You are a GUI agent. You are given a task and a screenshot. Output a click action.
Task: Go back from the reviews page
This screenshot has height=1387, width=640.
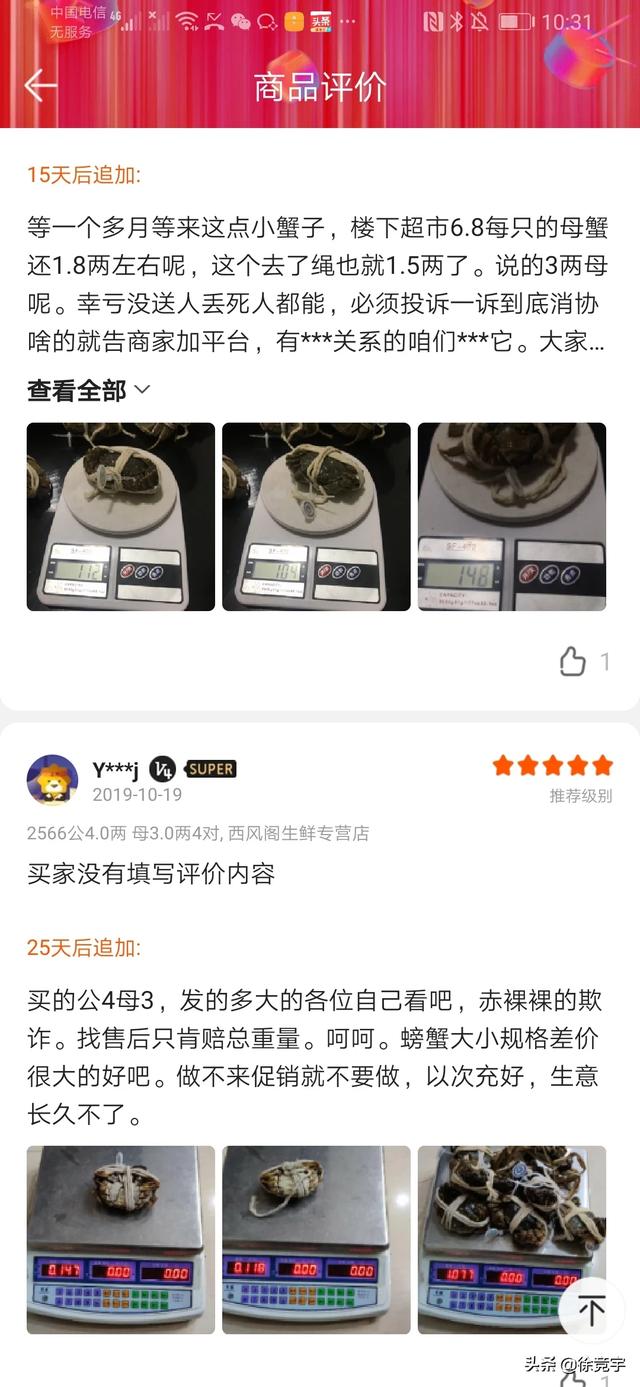pos(40,86)
